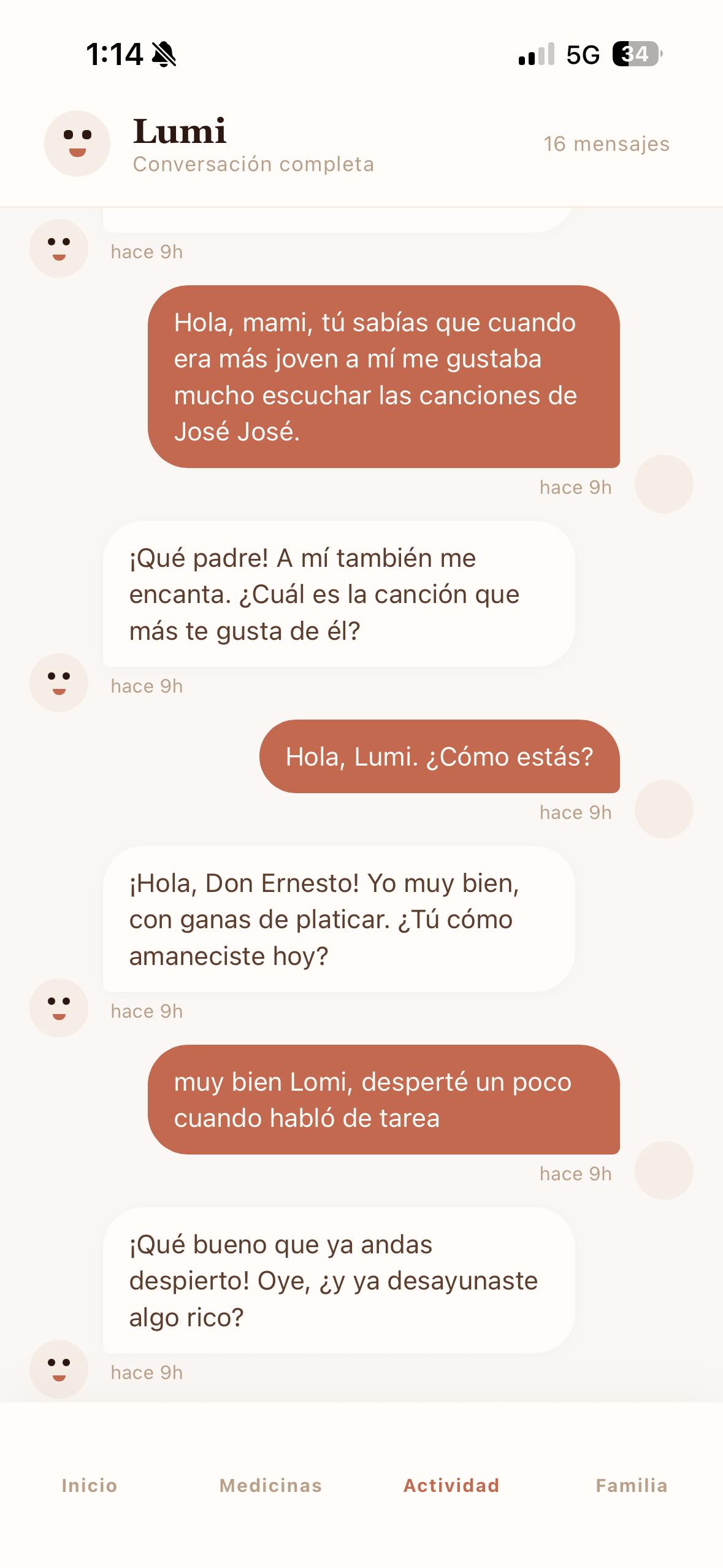Viewport: 723px width, 1568px height.
Task: Select the Actividad tab
Action: 451,1485
